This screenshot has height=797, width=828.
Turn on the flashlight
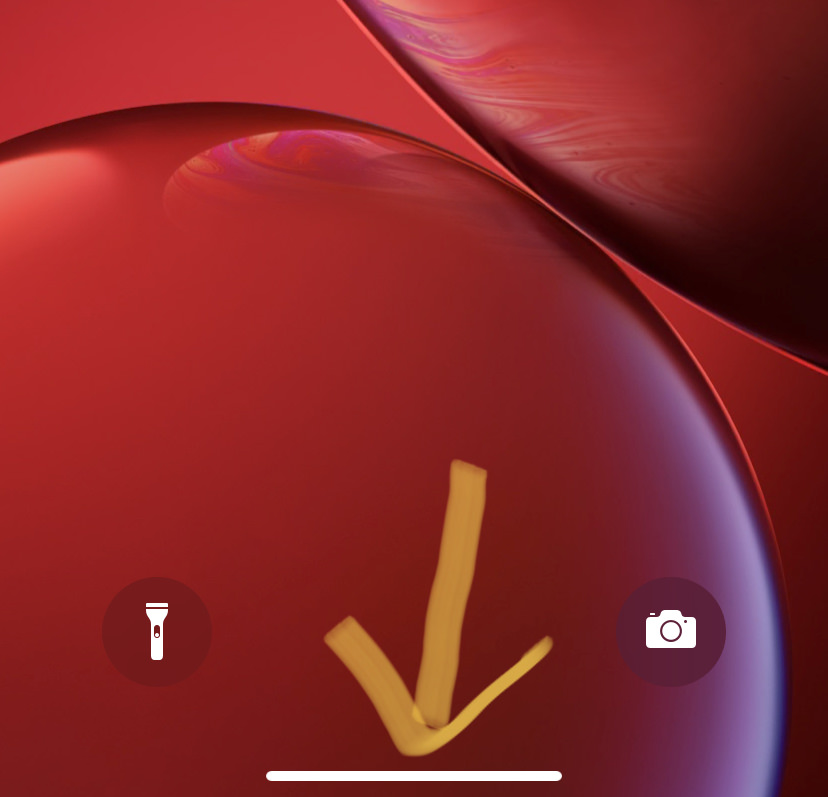(157, 632)
